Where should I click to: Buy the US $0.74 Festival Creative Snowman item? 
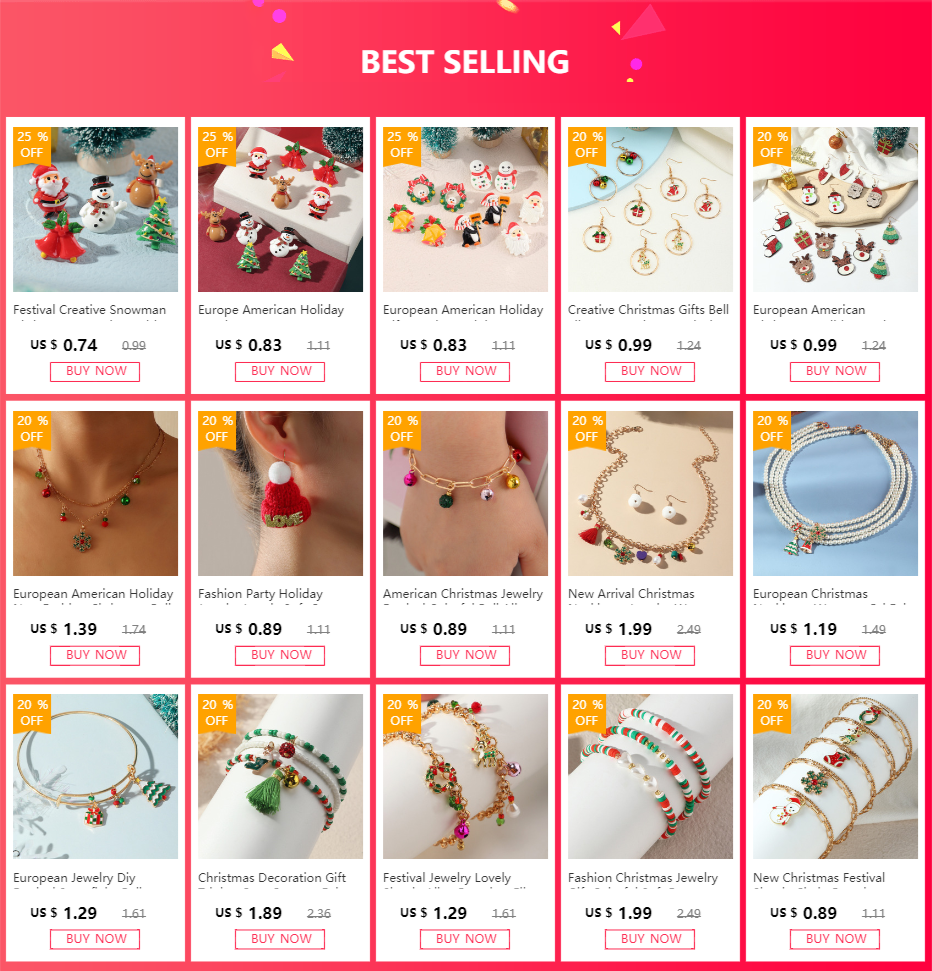tap(95, 371)
